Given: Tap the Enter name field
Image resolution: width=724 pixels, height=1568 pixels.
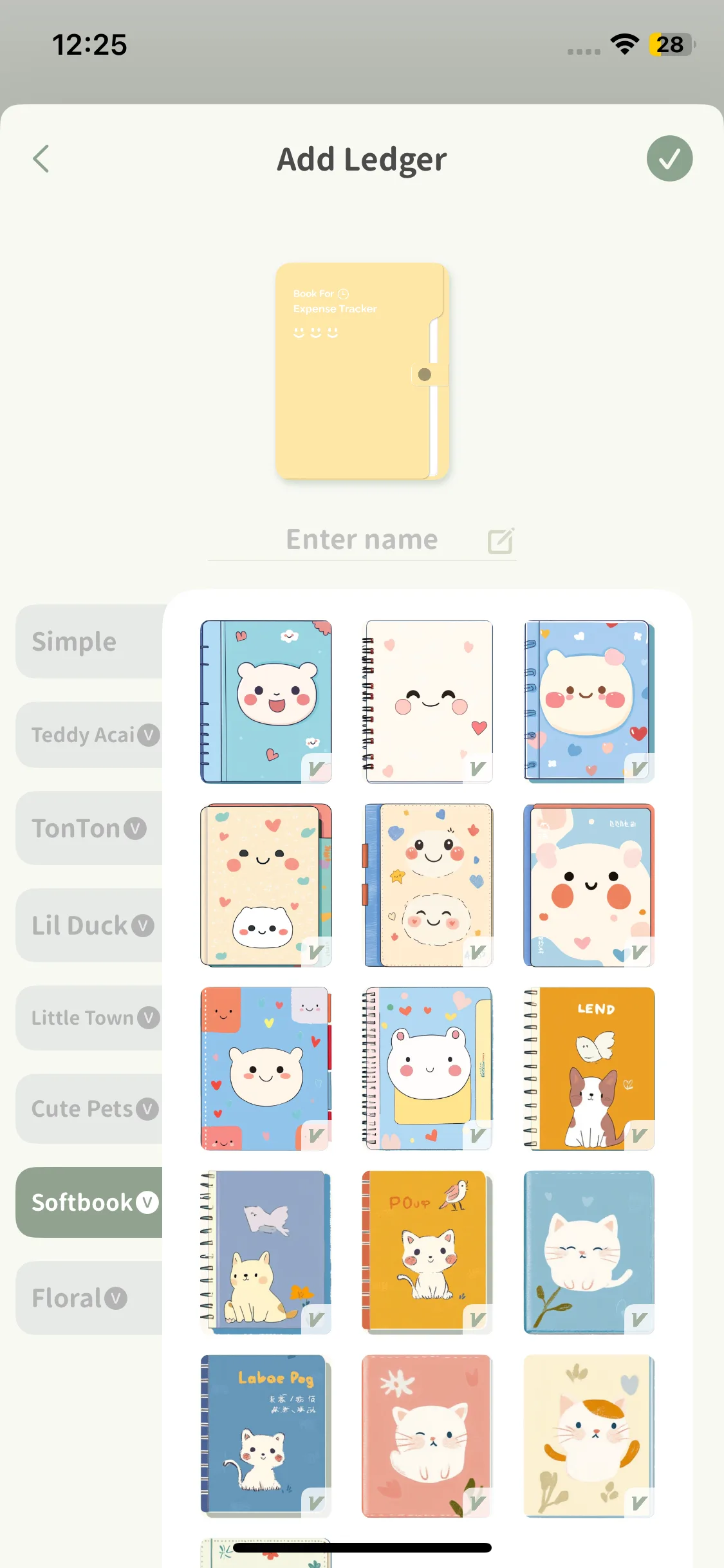Looking at the screenshot, I should 362,539.
